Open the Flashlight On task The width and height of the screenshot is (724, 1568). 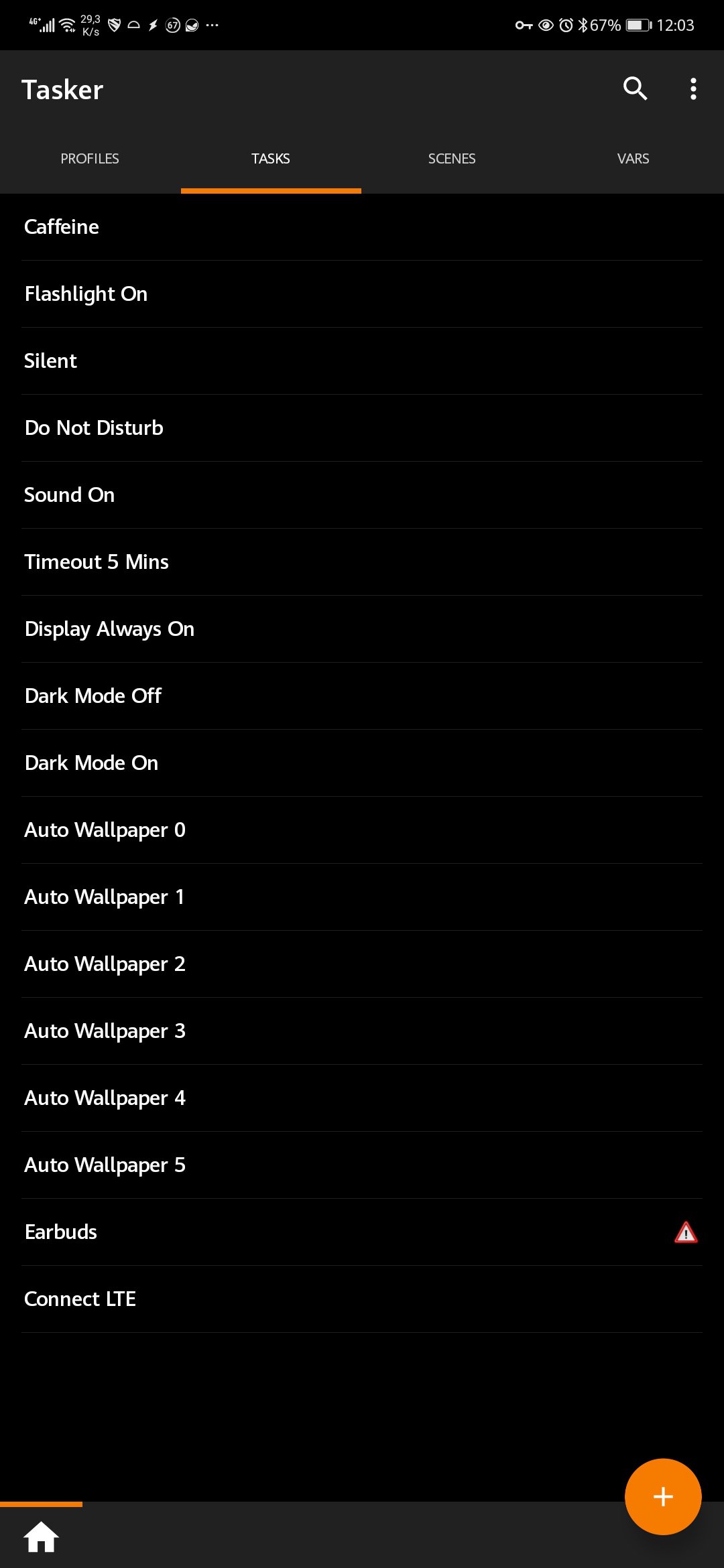point(86,294)
